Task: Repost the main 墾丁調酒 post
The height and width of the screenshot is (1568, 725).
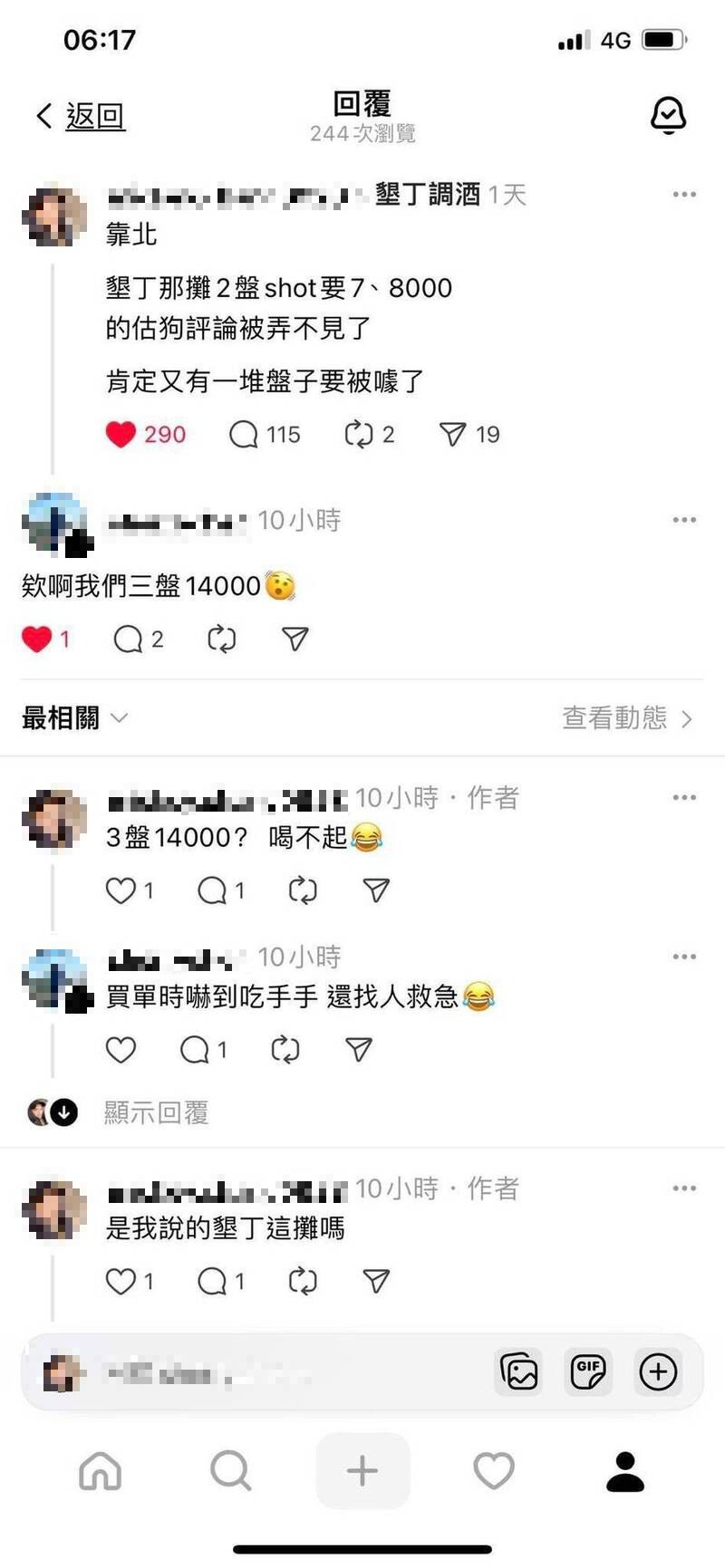Action: (x=359, y=435)
